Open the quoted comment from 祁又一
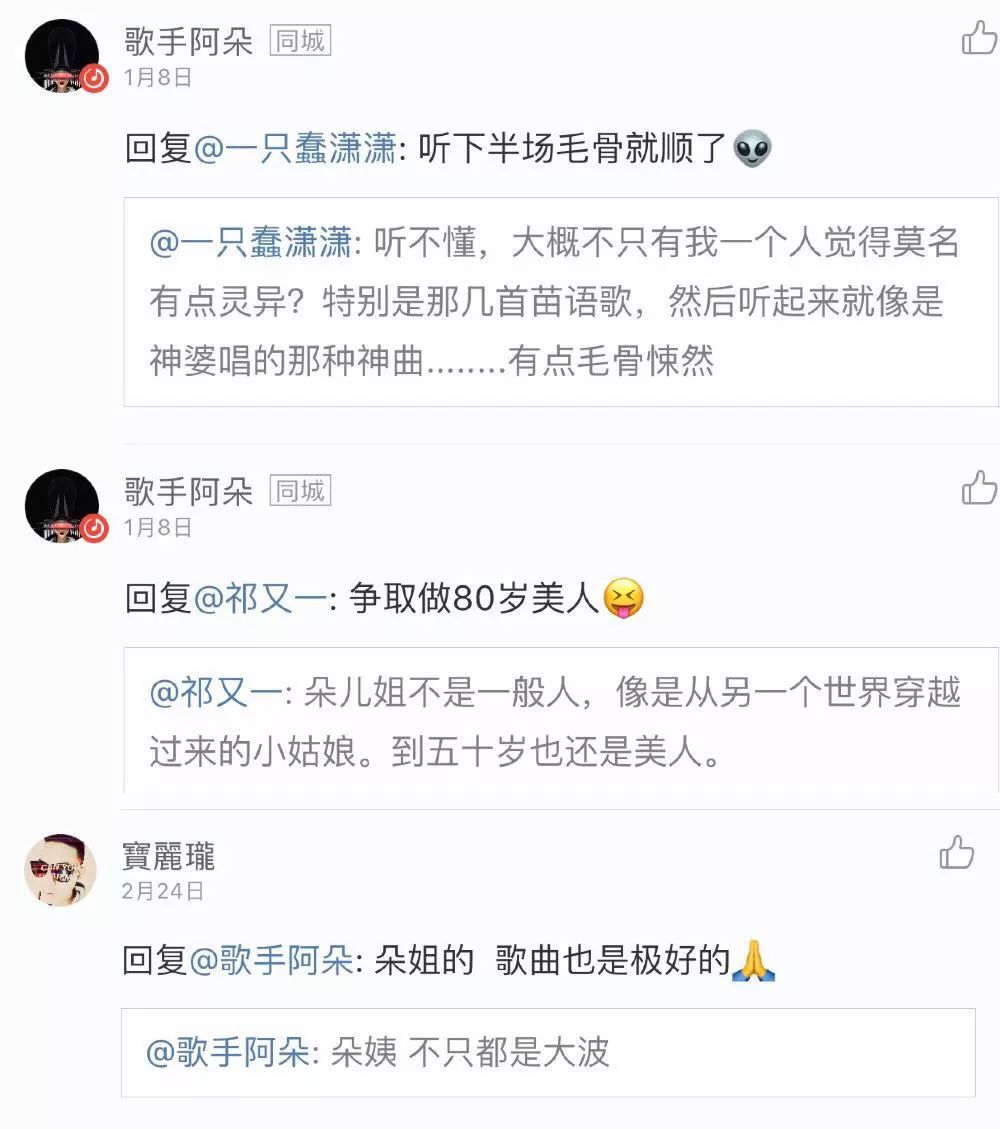This screenshot has height=1129, width=1000. 560,720
